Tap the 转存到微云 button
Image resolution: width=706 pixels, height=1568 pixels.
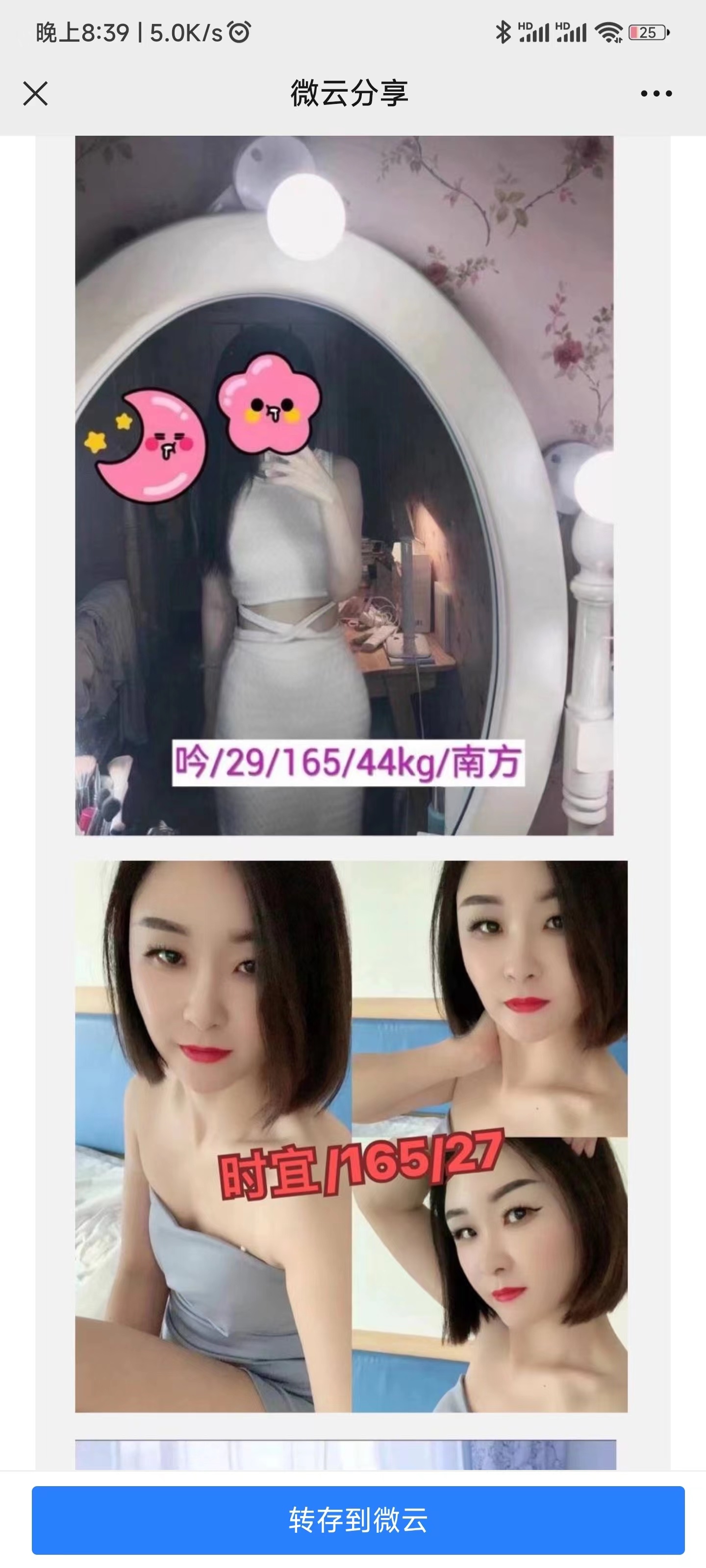pyautogui.click(x=358, y=1520)
